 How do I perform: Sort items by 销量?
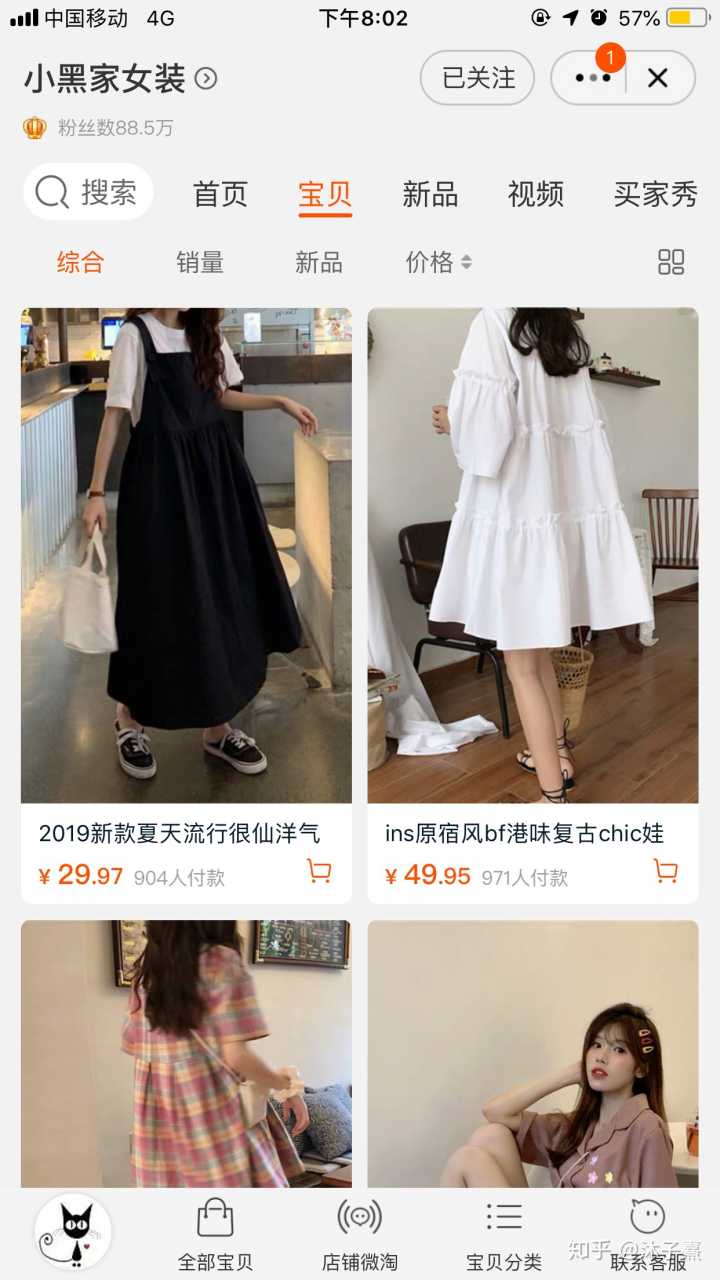[200, 262]
